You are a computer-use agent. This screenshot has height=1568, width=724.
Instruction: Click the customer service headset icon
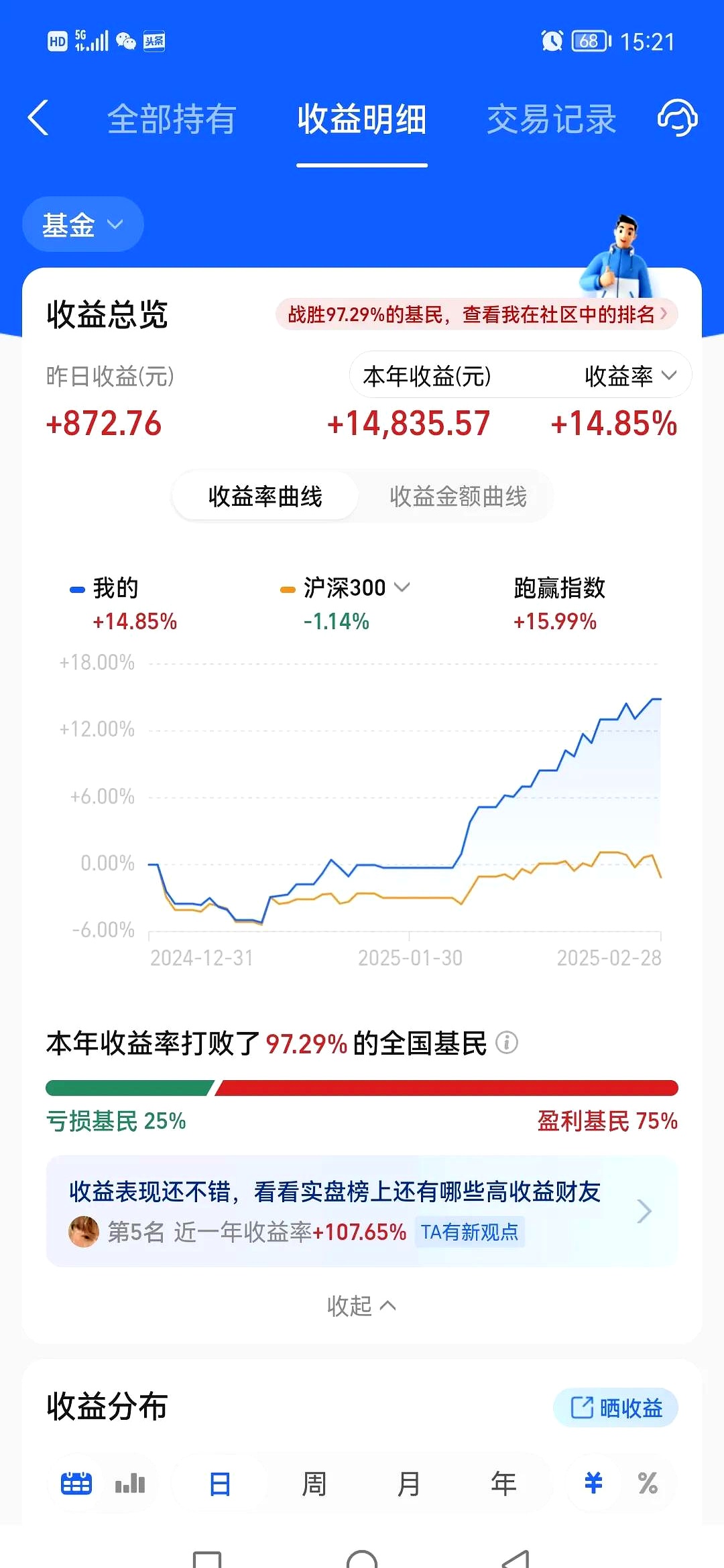tap(677, 118)
